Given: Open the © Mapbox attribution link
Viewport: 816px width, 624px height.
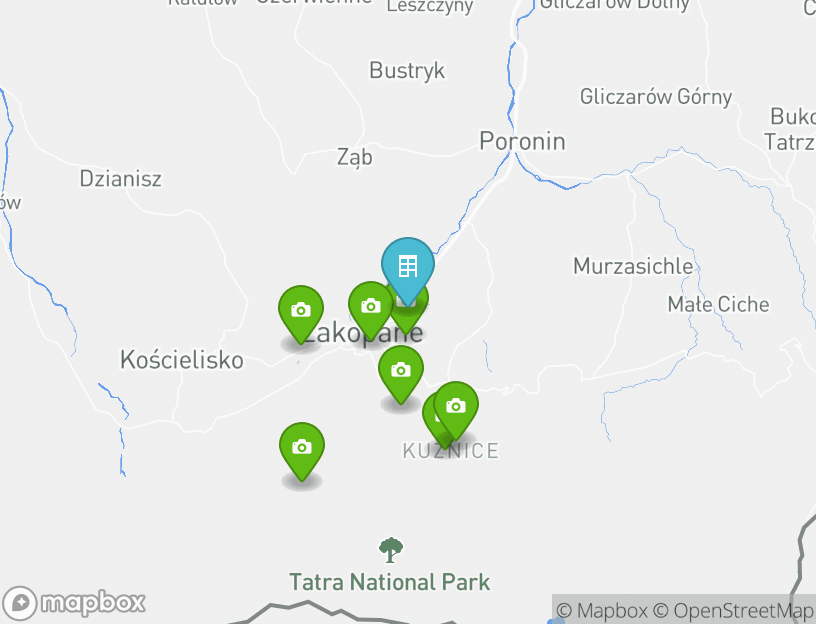Looking at the screenshot, I should tap(602, 610).
